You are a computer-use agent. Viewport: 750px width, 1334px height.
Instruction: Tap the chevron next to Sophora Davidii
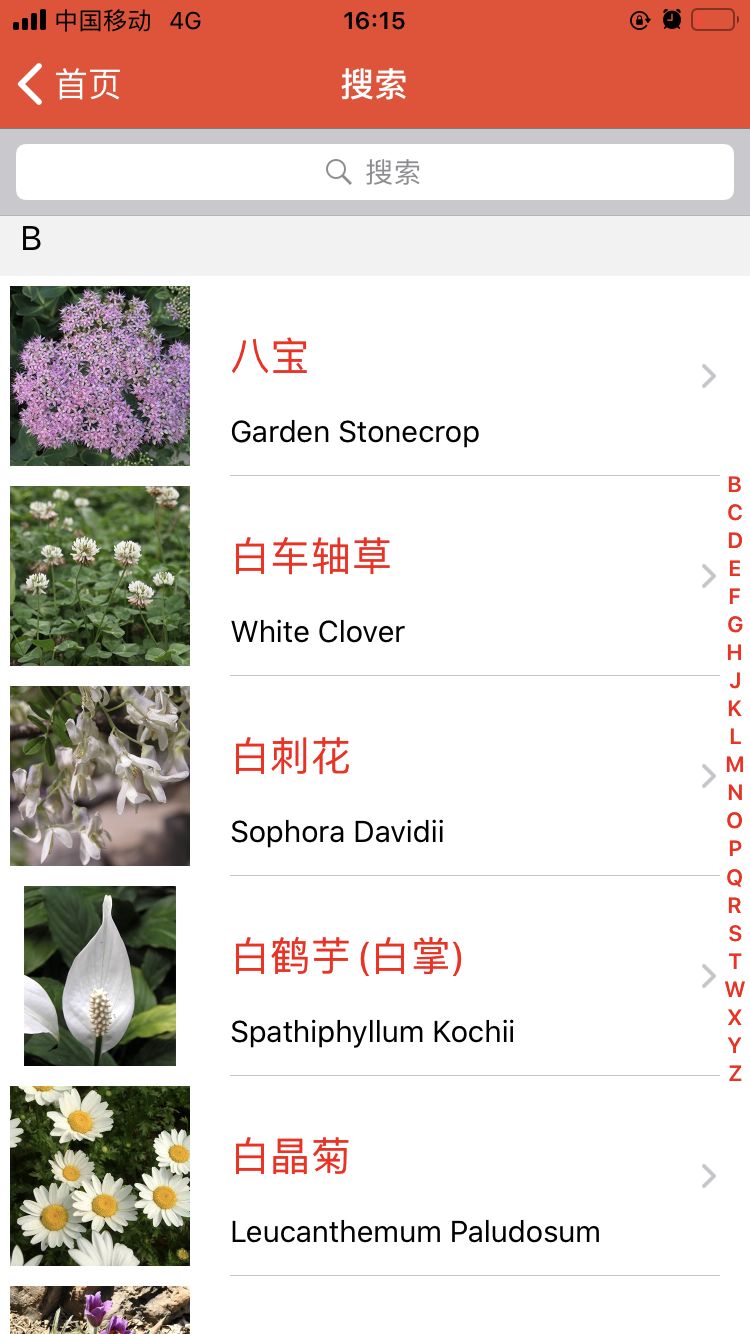coord(708,776)
